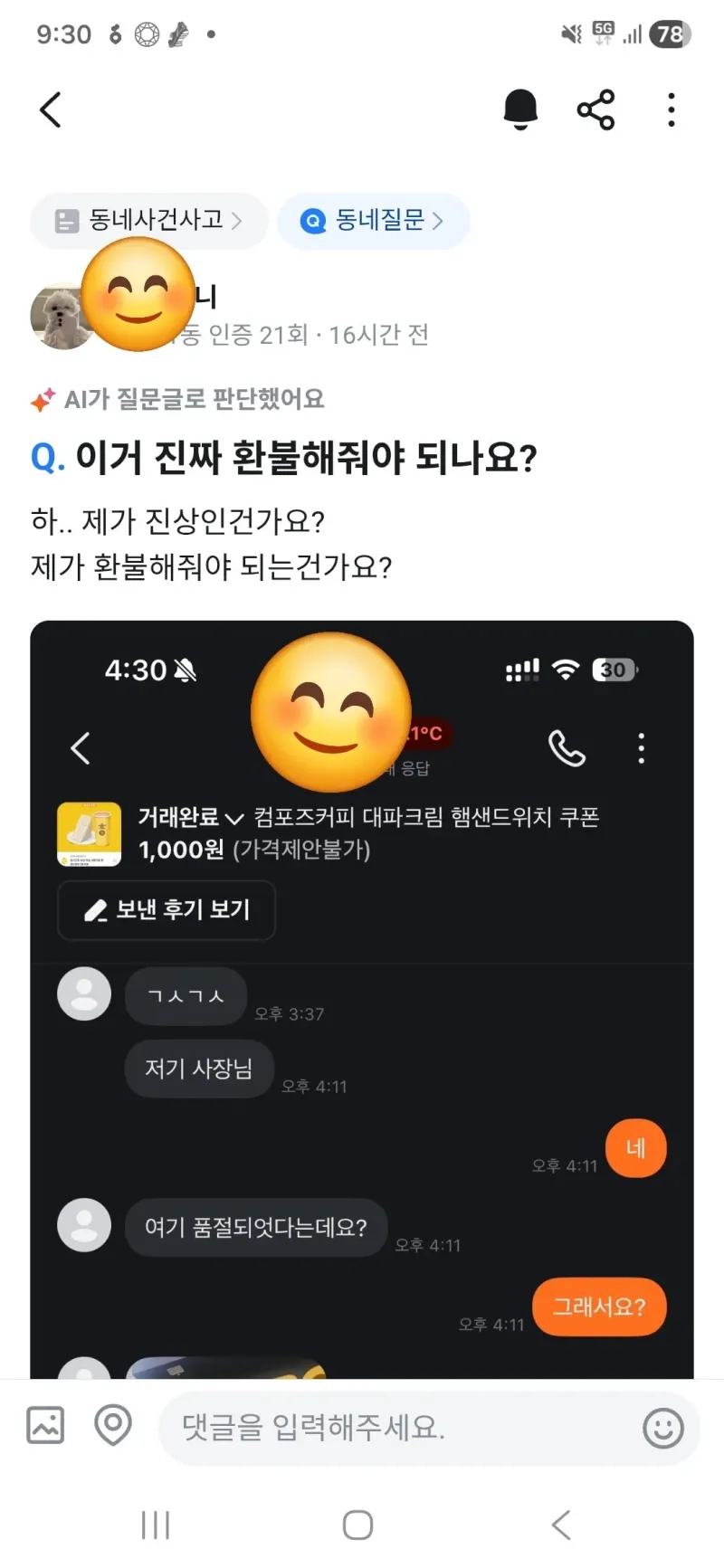724x1568 pixels.
Task: Tap the back arrow to leave the post
Action: (x=50, y=109)
